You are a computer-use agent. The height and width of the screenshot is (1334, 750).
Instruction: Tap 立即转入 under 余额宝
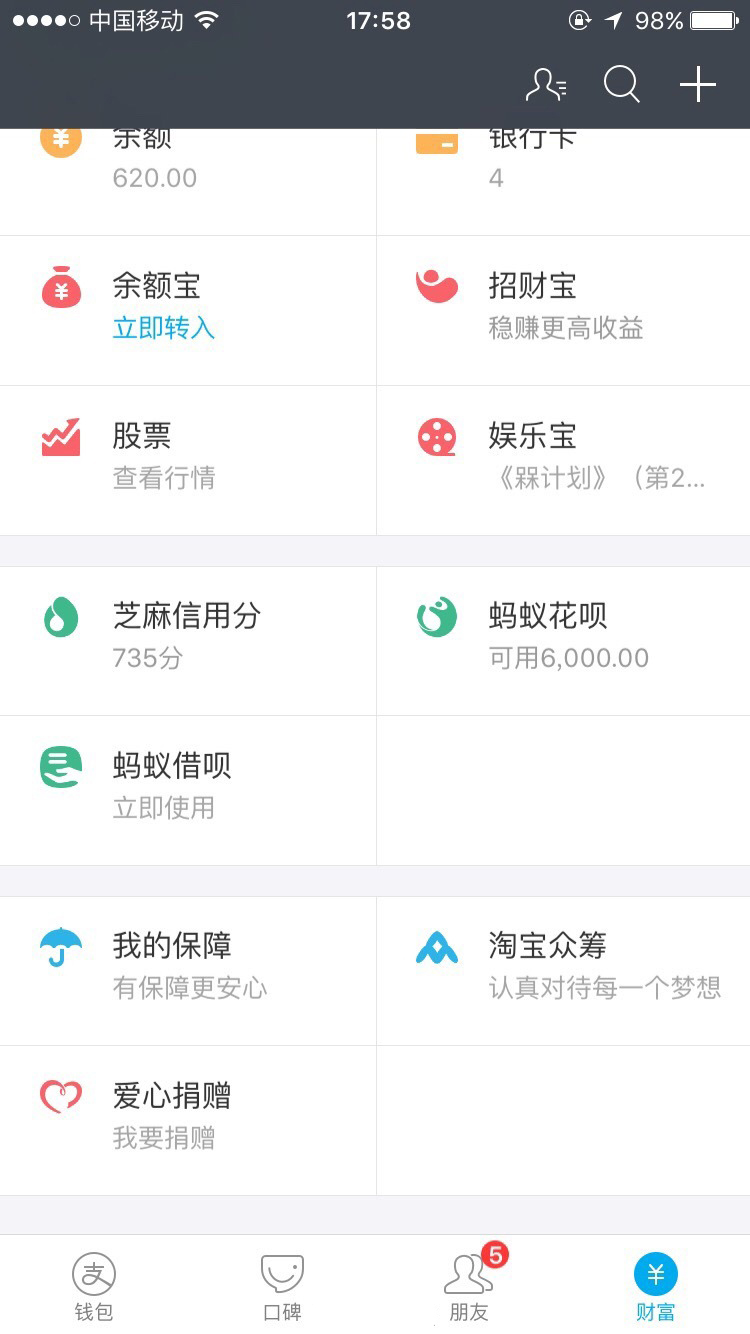(x=162, y=330)
